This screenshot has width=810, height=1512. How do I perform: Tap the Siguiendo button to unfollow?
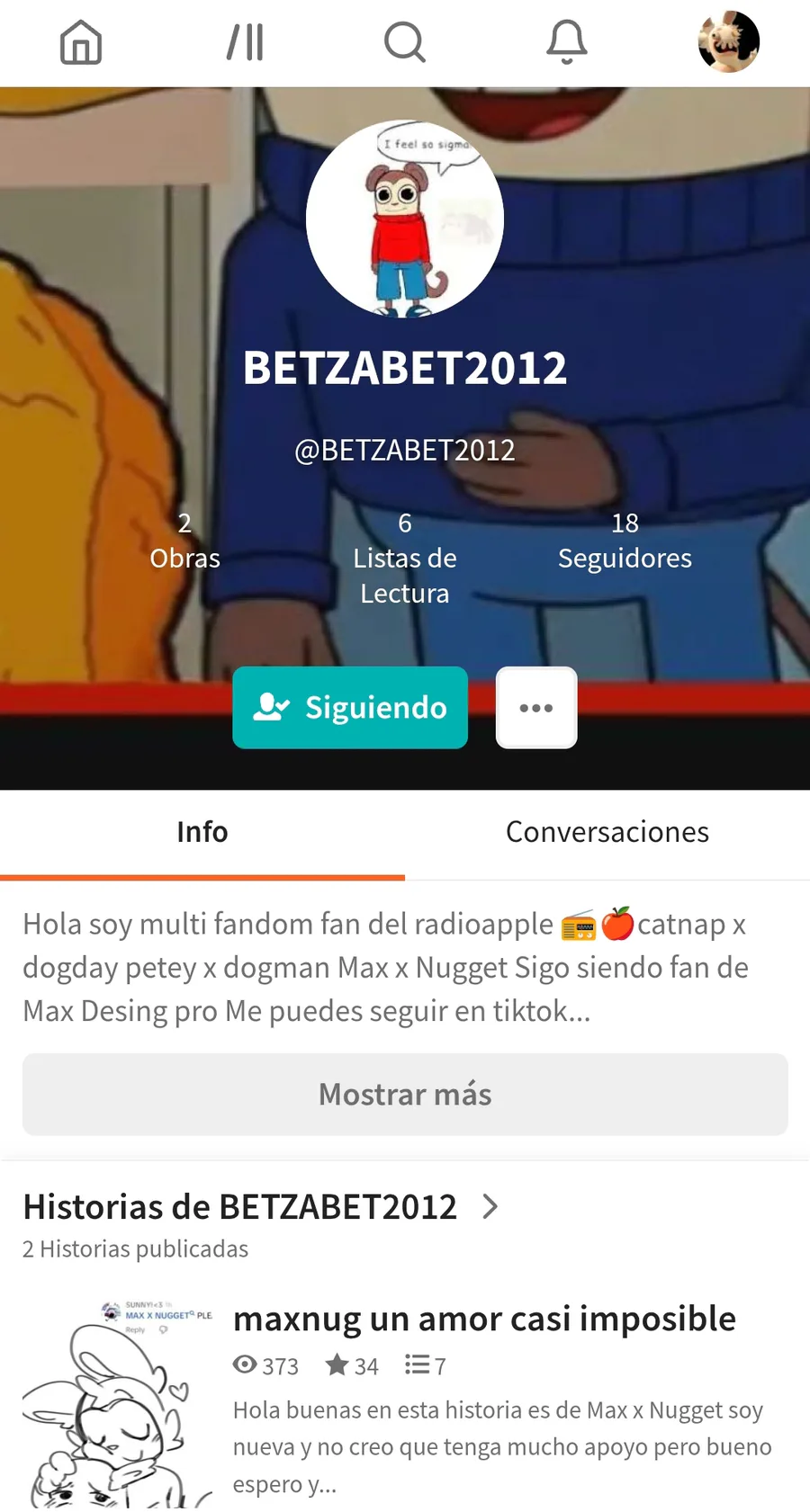[350, 708]
